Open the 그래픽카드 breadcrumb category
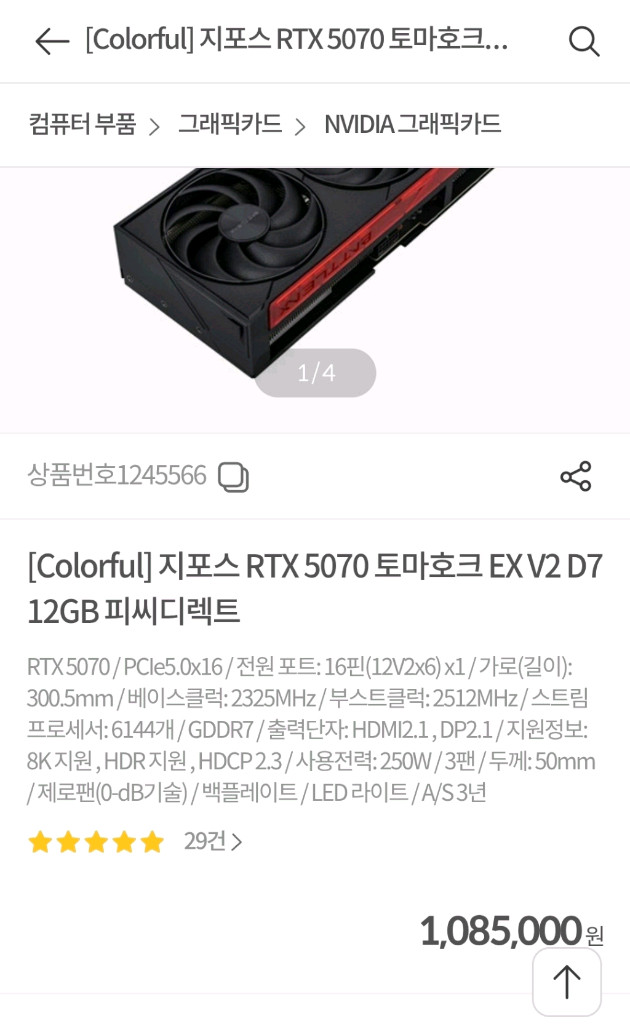Image resolution: width=630 pixels, height=1024 pixels. pyautogui.click(x=230, y=125)
